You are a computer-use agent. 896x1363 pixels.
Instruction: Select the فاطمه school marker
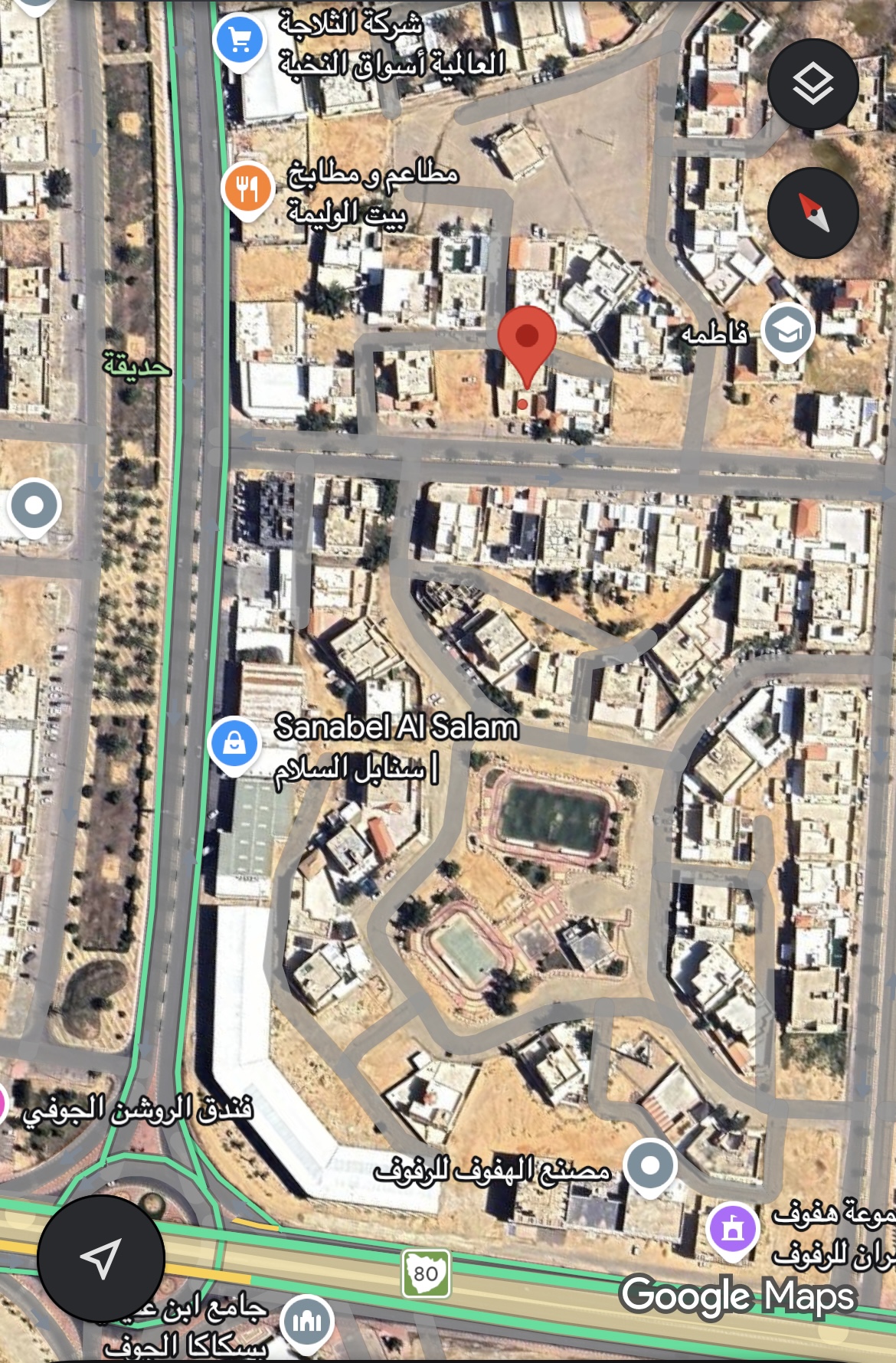(x=788, y=331)
